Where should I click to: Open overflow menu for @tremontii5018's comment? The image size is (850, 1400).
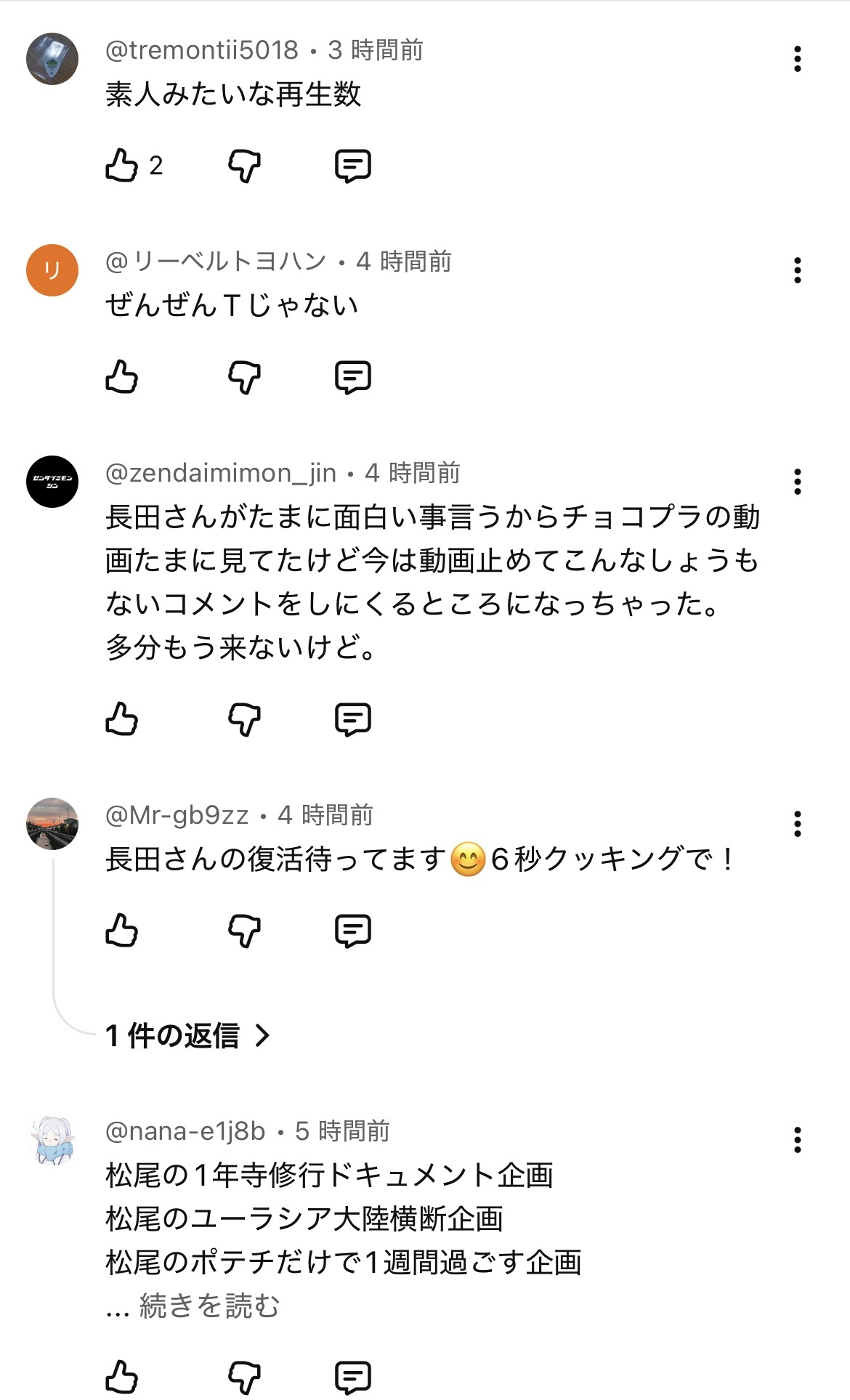797,59
